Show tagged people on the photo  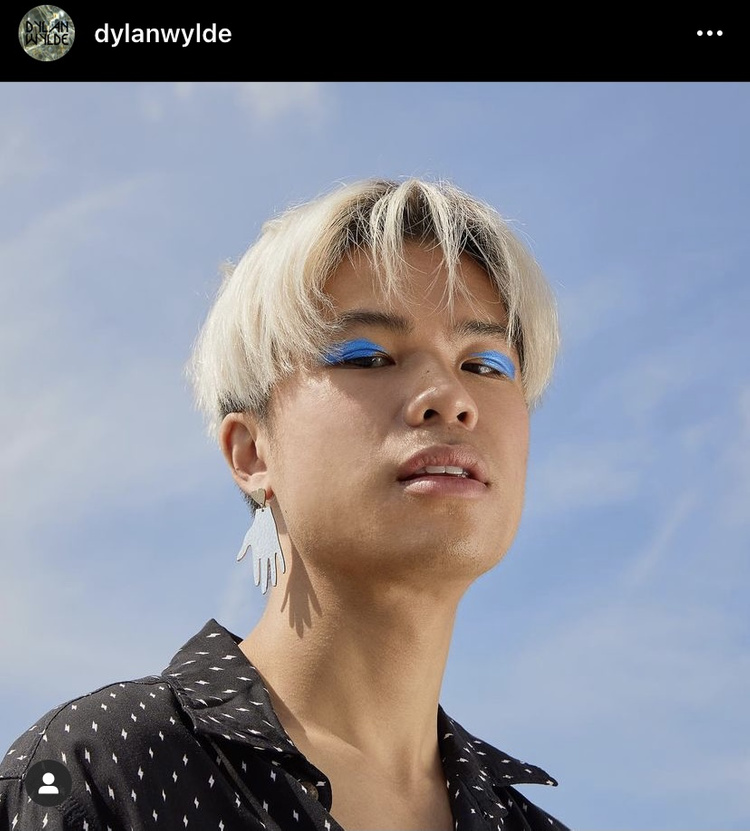[x=48, y=783]
